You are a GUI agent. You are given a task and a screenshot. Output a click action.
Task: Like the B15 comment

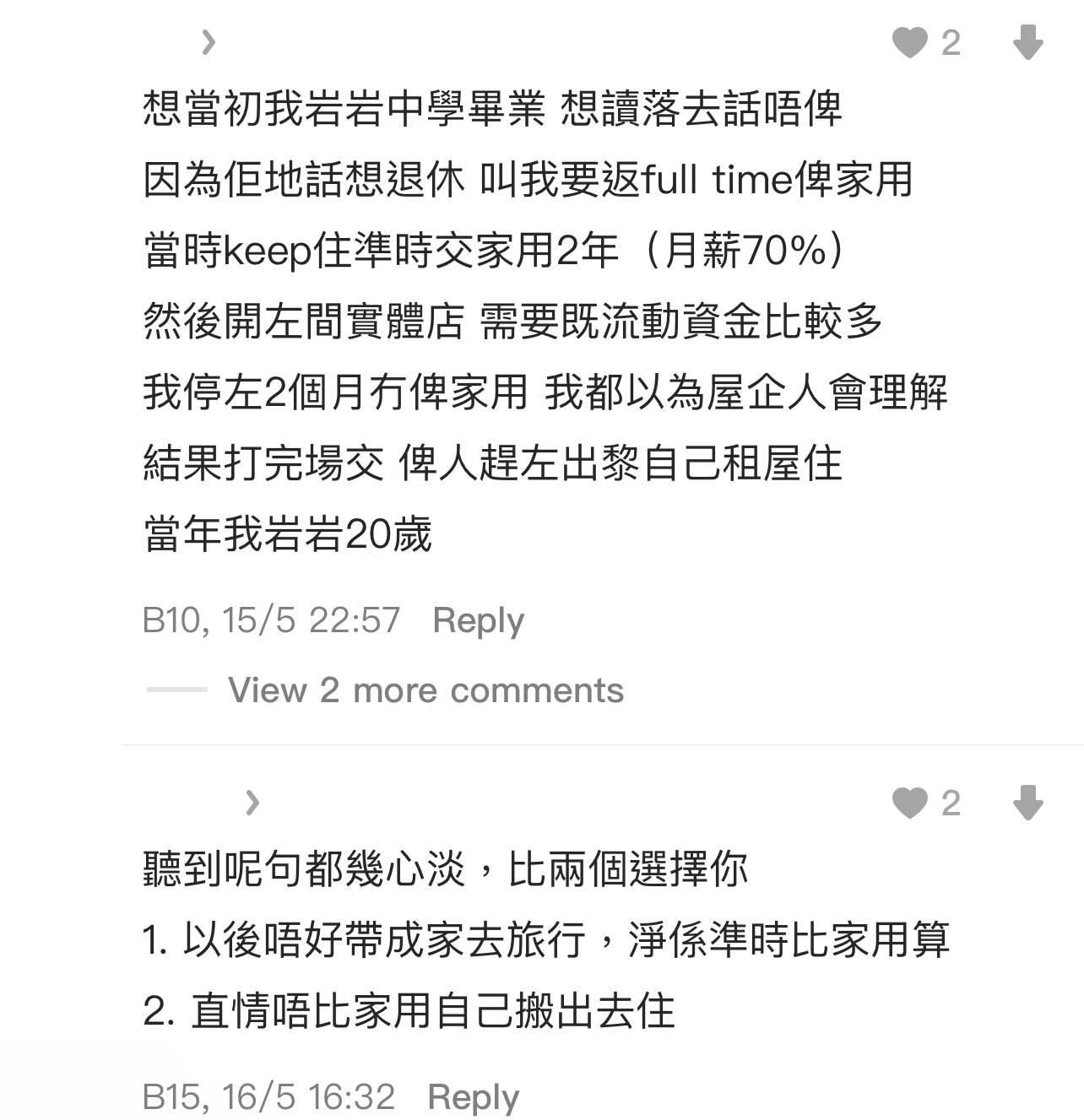tap(910, 803)
